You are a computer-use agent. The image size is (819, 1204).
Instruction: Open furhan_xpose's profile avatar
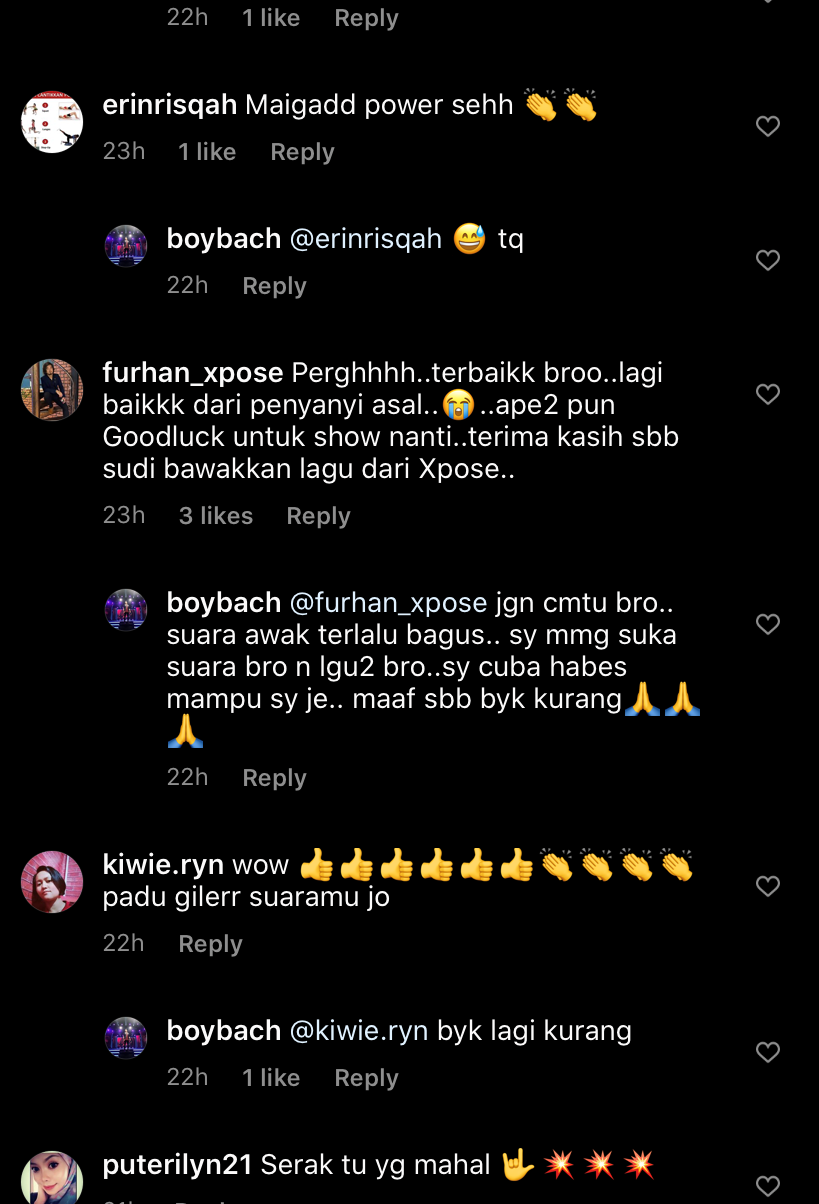[x=52, y=390]
